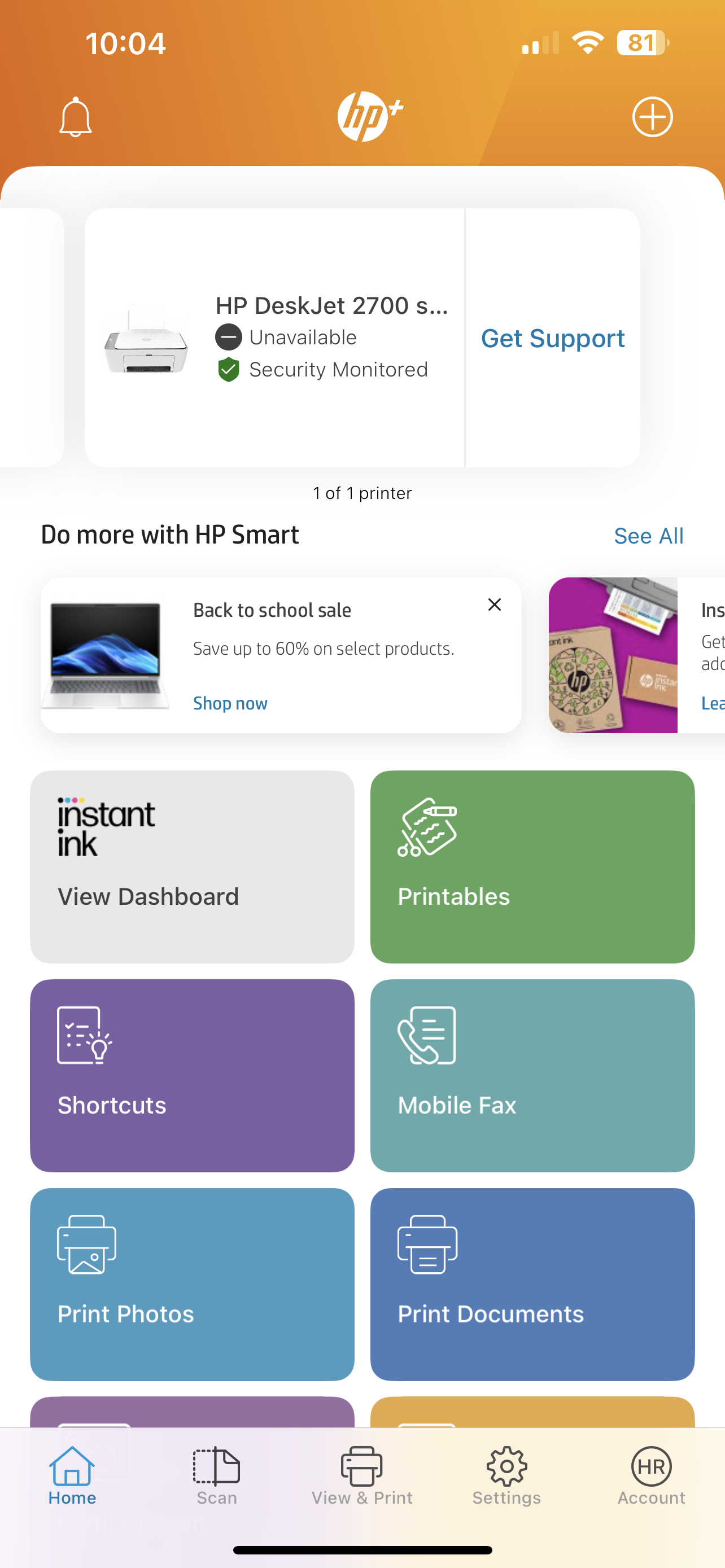The height and width of the screenshot is (1568, 725).
Task: Open See All next to Do more
Action: [648, 536]
